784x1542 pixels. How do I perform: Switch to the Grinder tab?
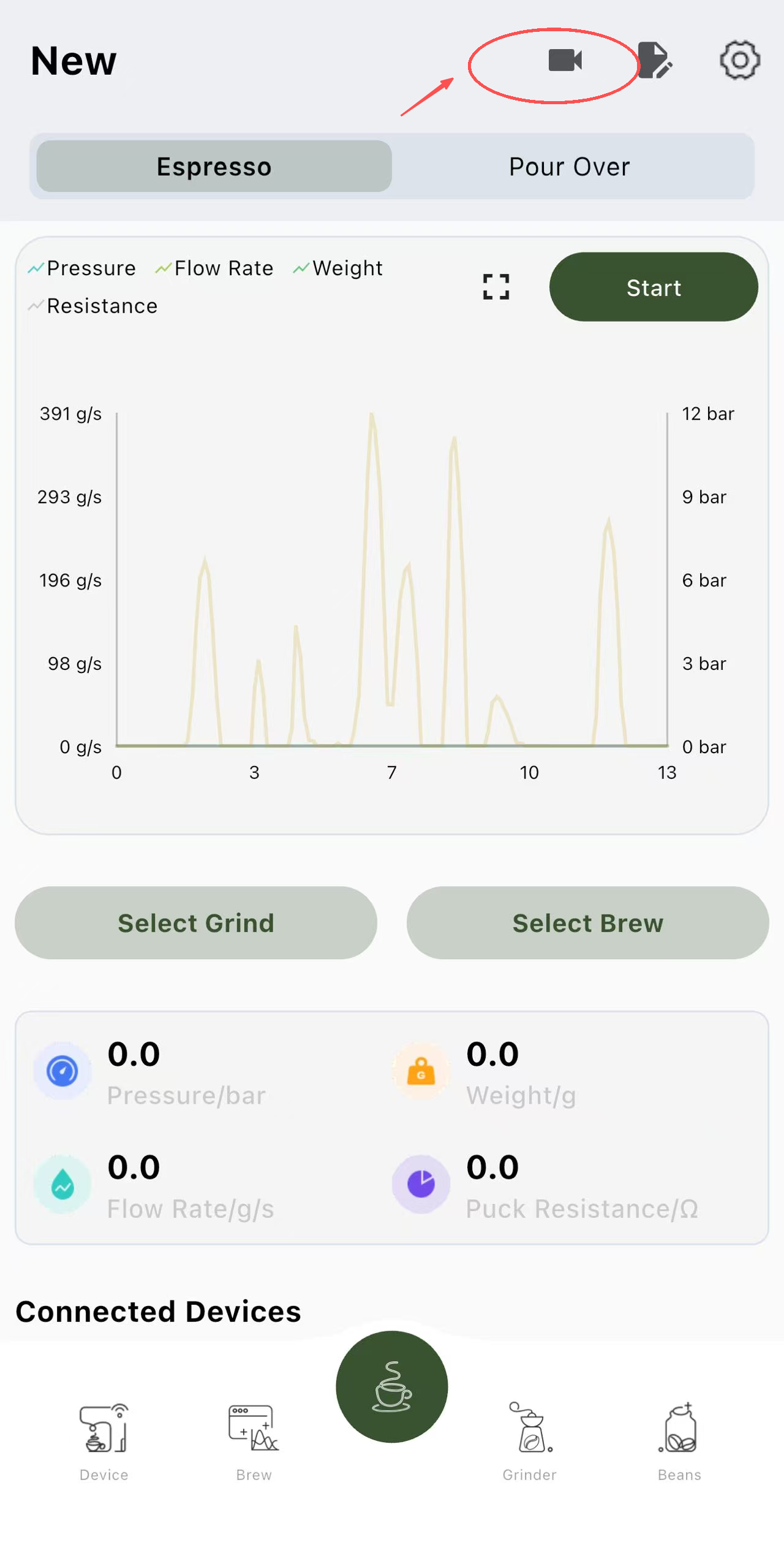(530, 1441)
